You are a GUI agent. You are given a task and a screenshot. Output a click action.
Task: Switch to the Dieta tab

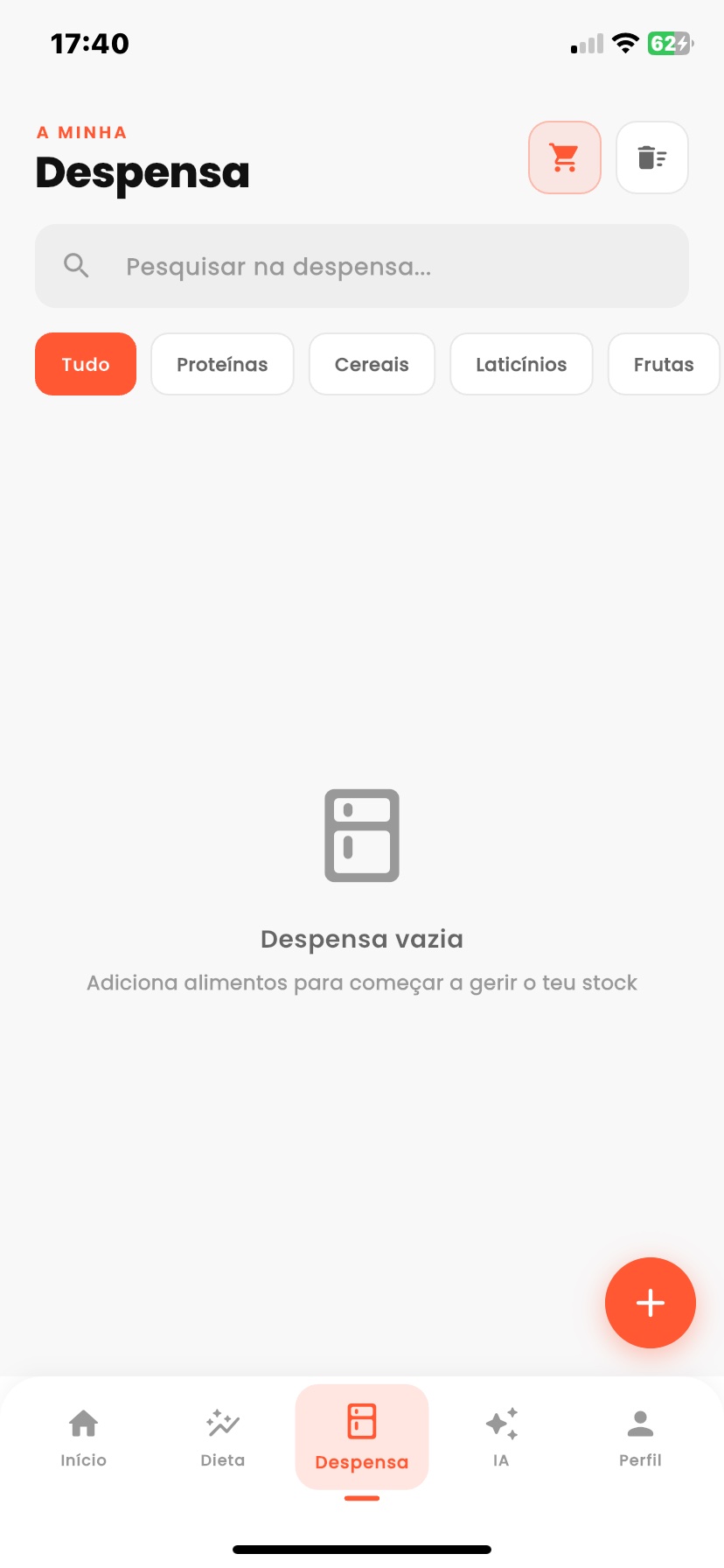pos(223,1438)
